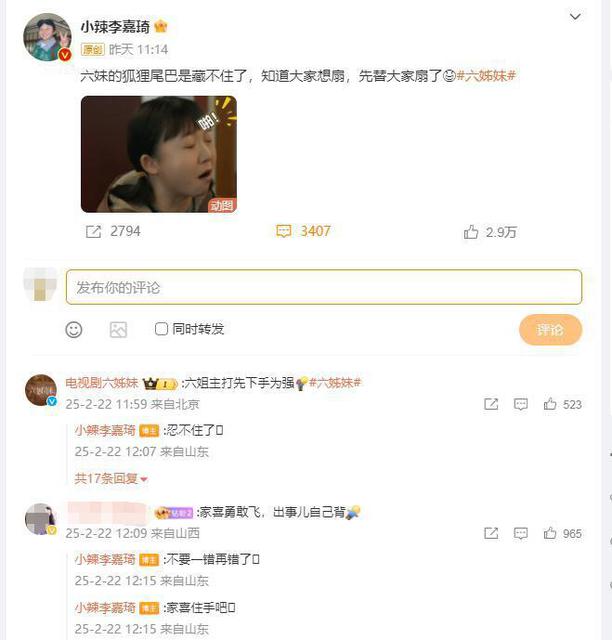Tap the 发布你的评论 comment field
This screenshot has width=612, height=640.
[x=324, y=287]
